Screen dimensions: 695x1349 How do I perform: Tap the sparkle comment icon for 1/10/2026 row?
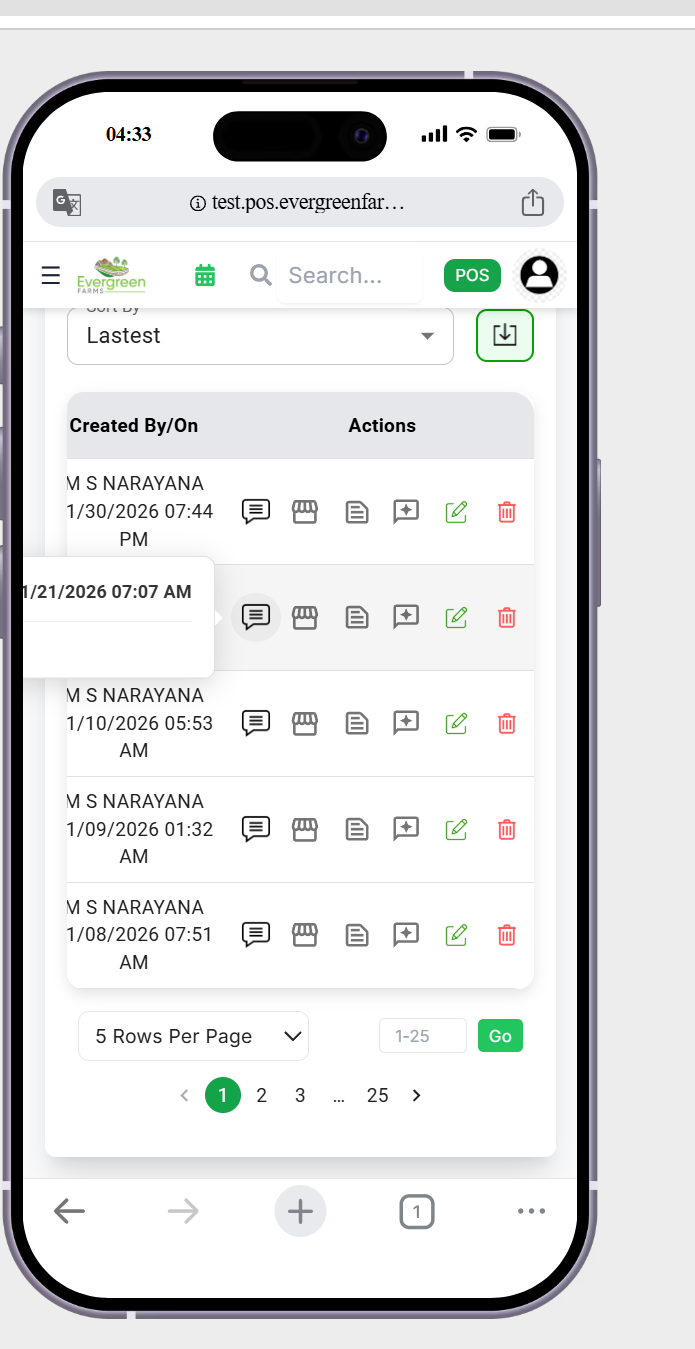[406, 722]
